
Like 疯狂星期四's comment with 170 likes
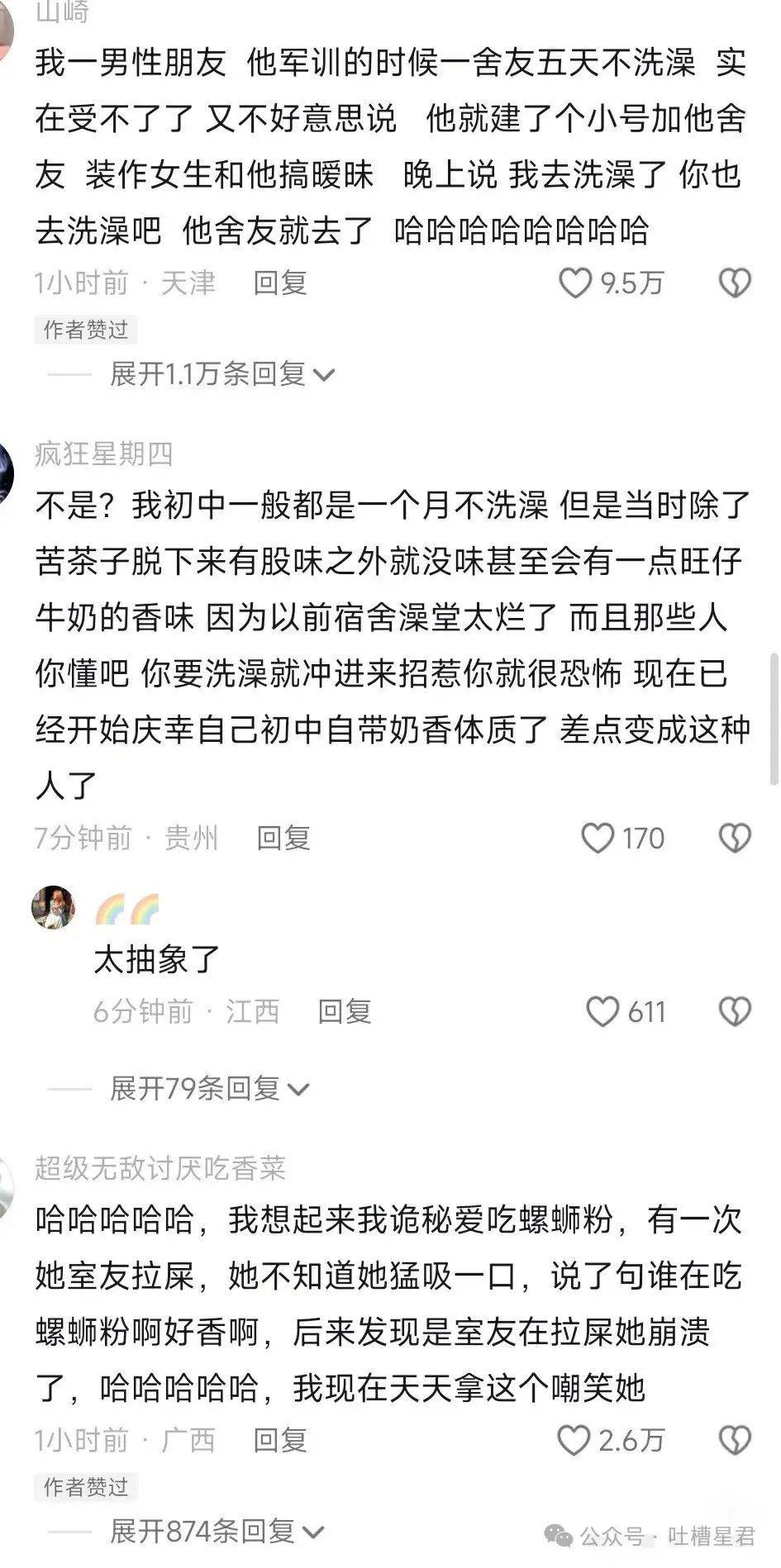pyautogui.click(x=598, y=839)
